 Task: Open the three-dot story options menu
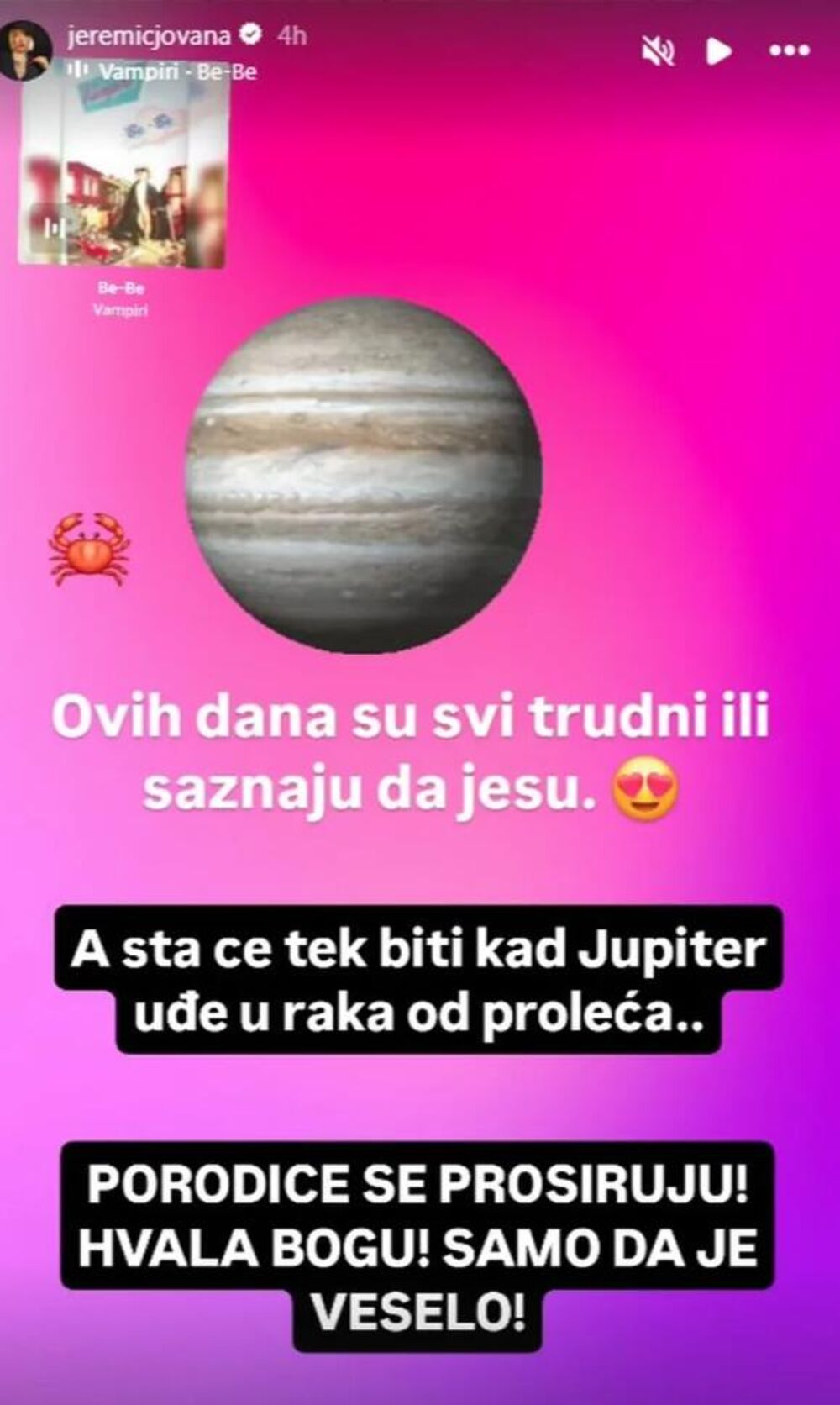coord(790,50)
